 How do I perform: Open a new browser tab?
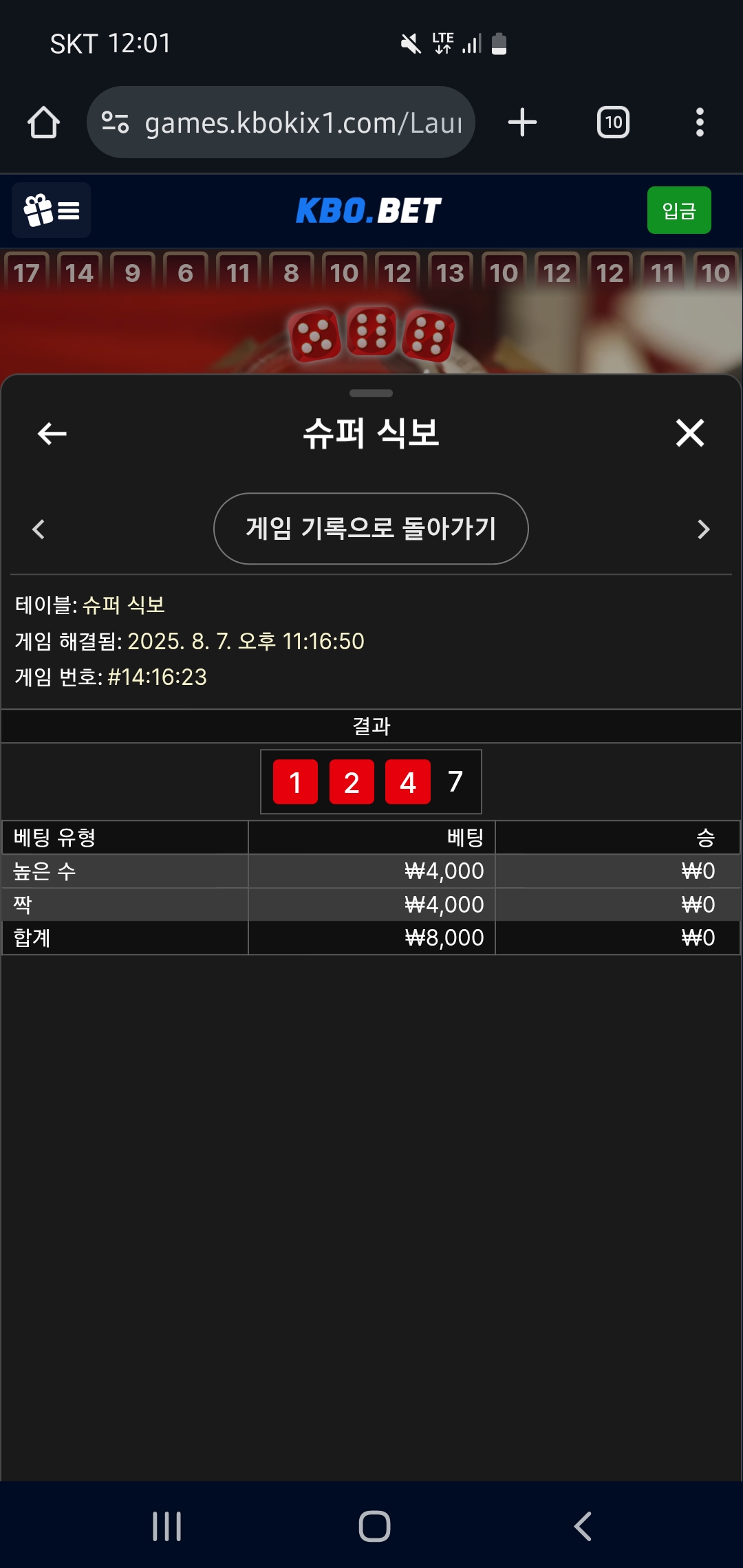click(522, 122)
